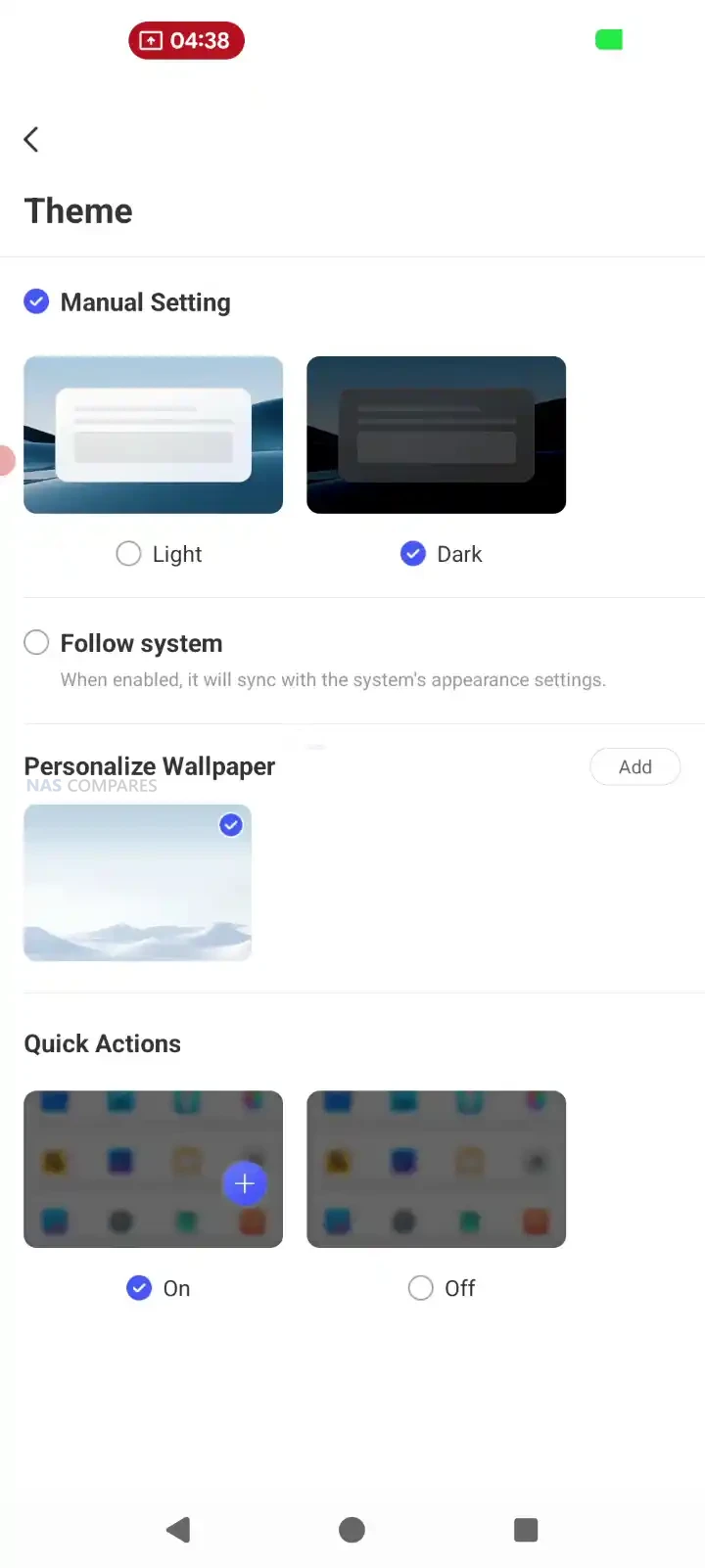Turn Quick Actions On
This screenshot has width=705, height=1568.
pos(139,1288)
